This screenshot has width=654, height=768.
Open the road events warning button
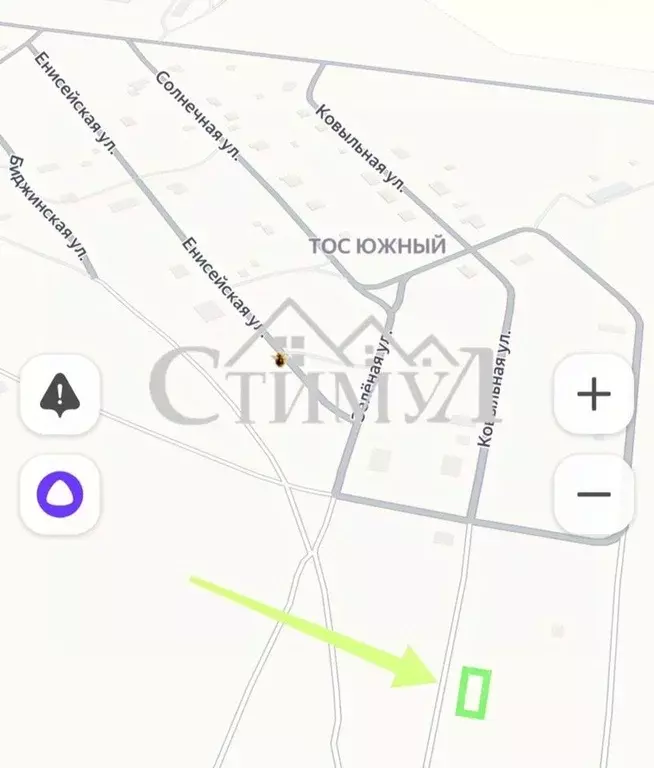point(59,394)
